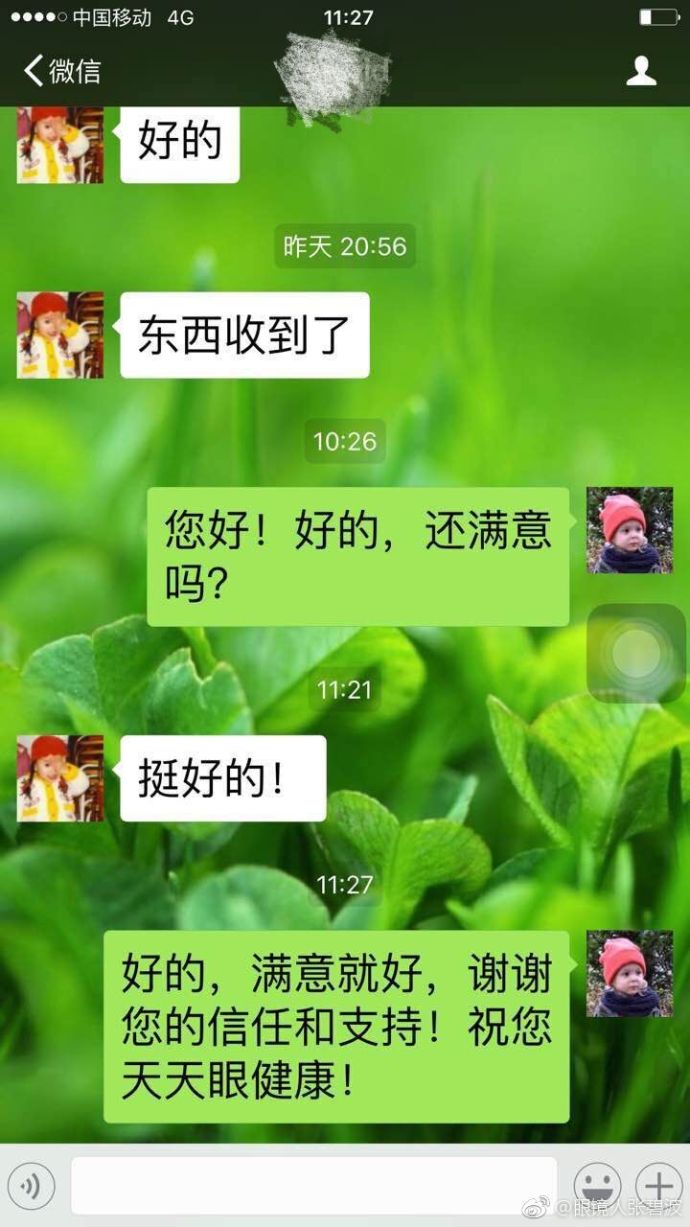Focus the message text field
Viewport: 690px width, 1227px height.
click(x=313, y=1186)
